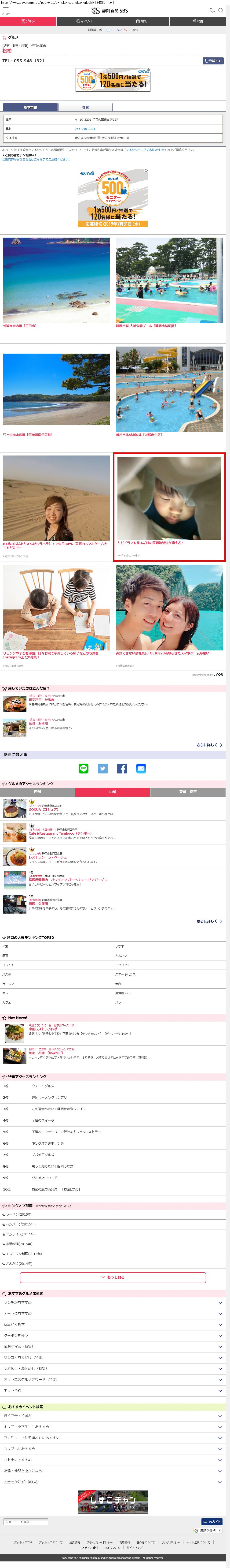Share this page by email
The height and width of the screenshot is (1568, 230).
pos(141,768)
